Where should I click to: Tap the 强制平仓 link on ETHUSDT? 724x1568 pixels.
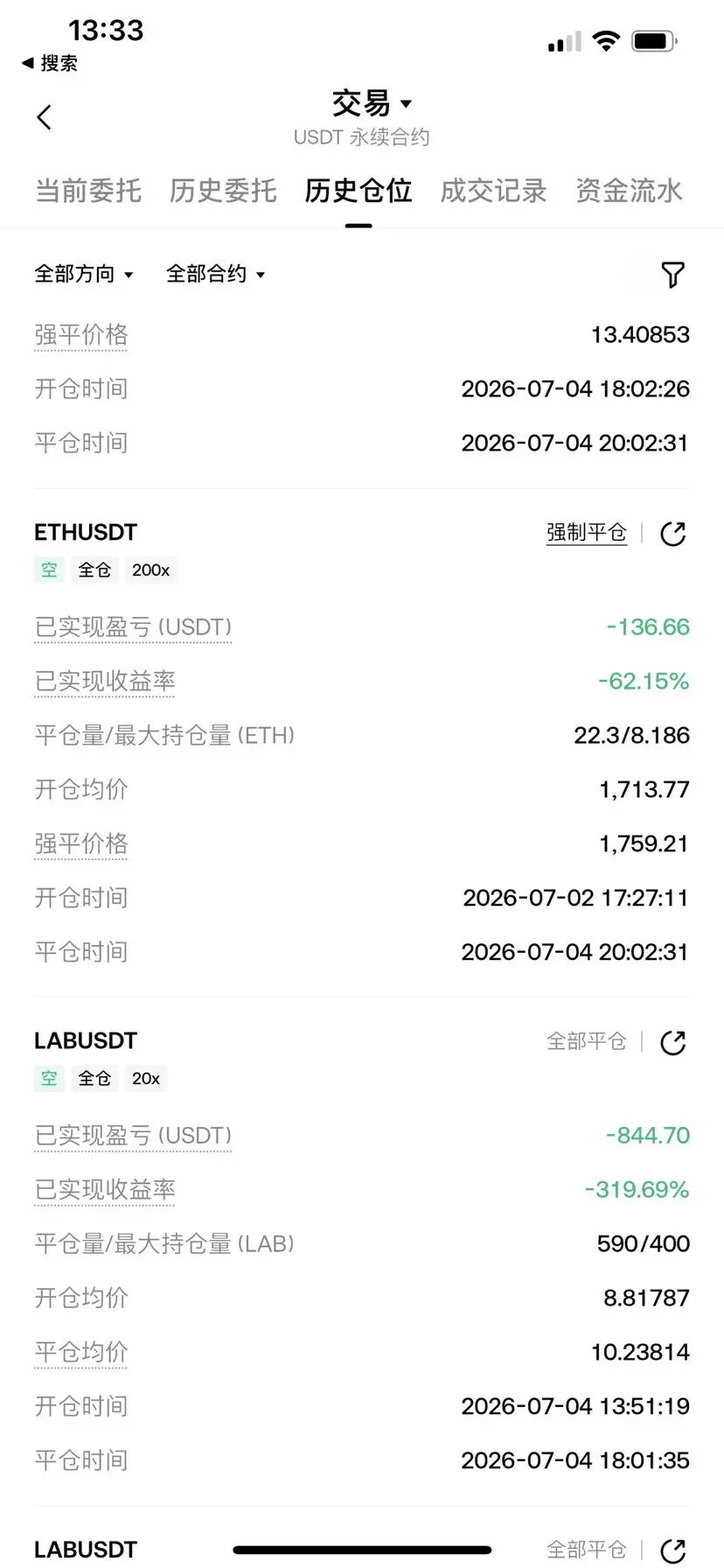pyautogui.click(x=587, y=532)
